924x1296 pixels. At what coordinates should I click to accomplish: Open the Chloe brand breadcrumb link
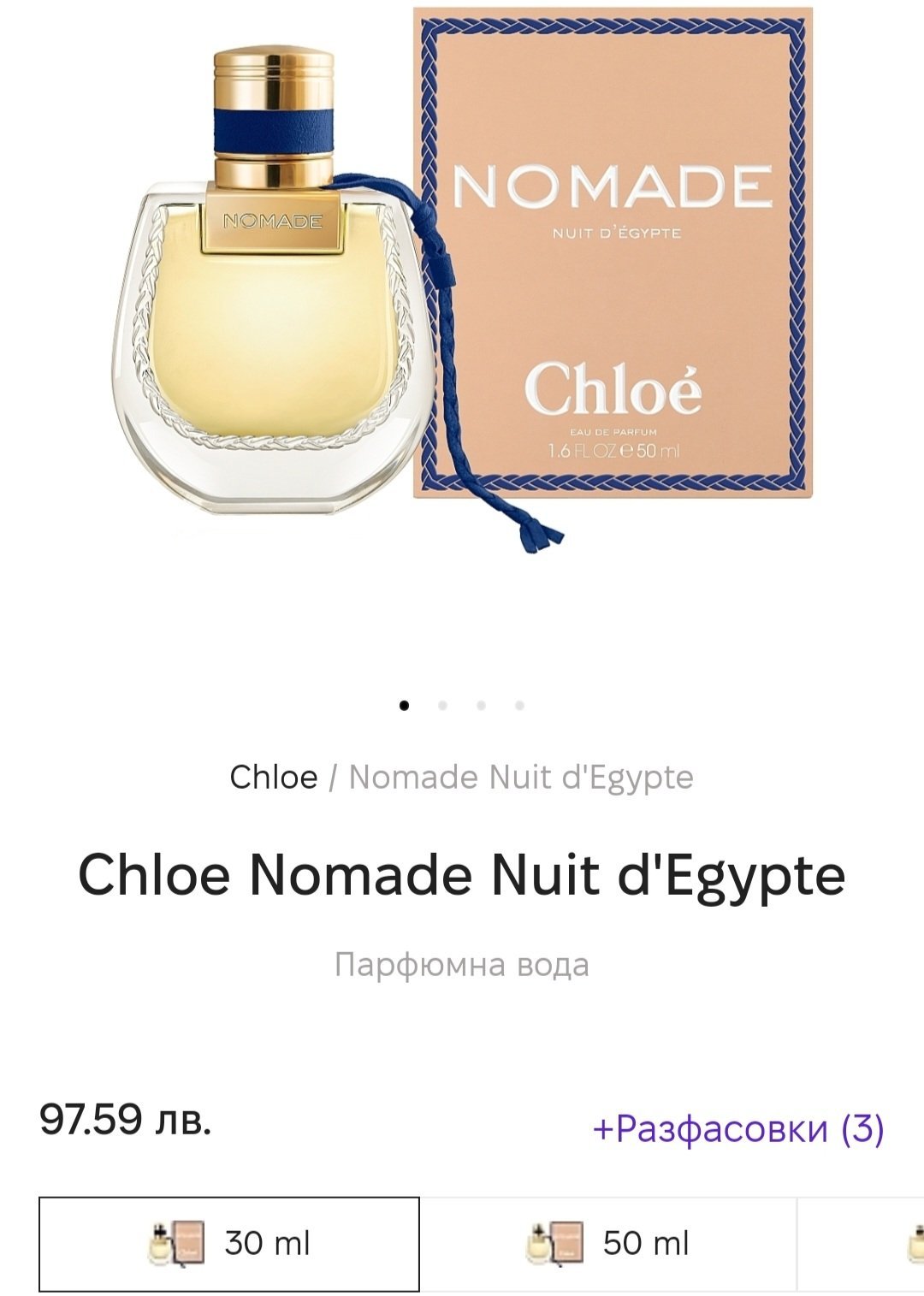273,777
